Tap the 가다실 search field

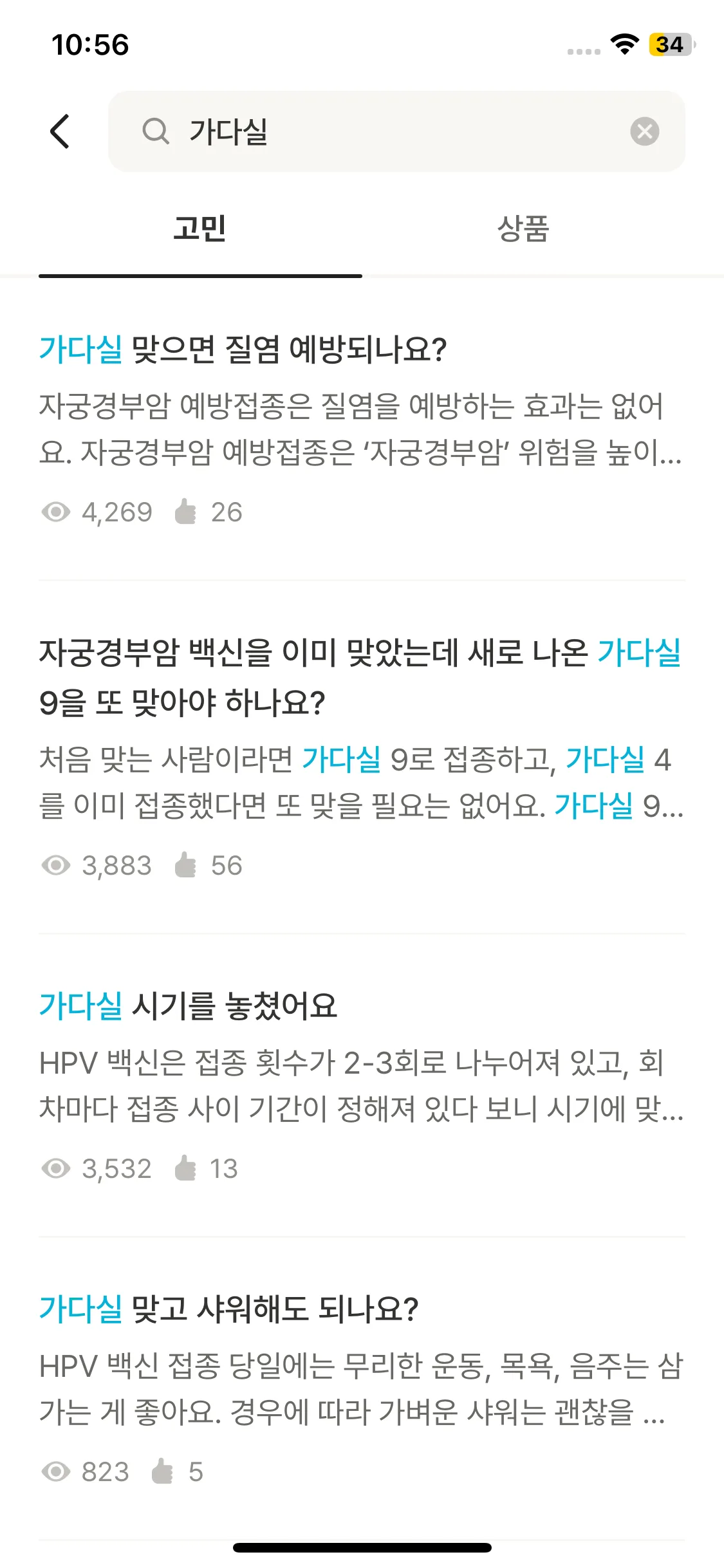coord(386,131)
